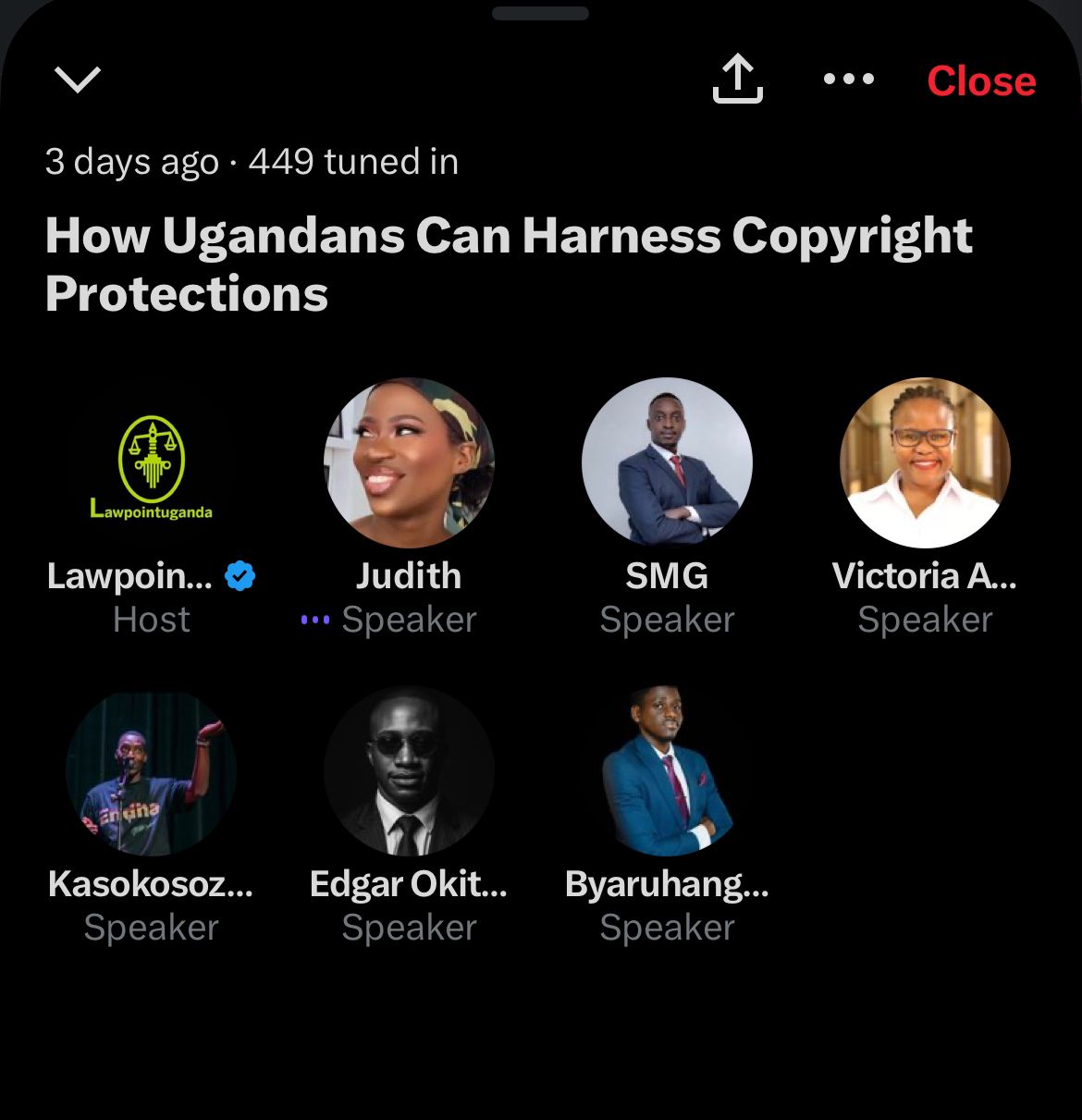Open speaker SMG's profile
1082x1120 pixels.
[667, 463]
